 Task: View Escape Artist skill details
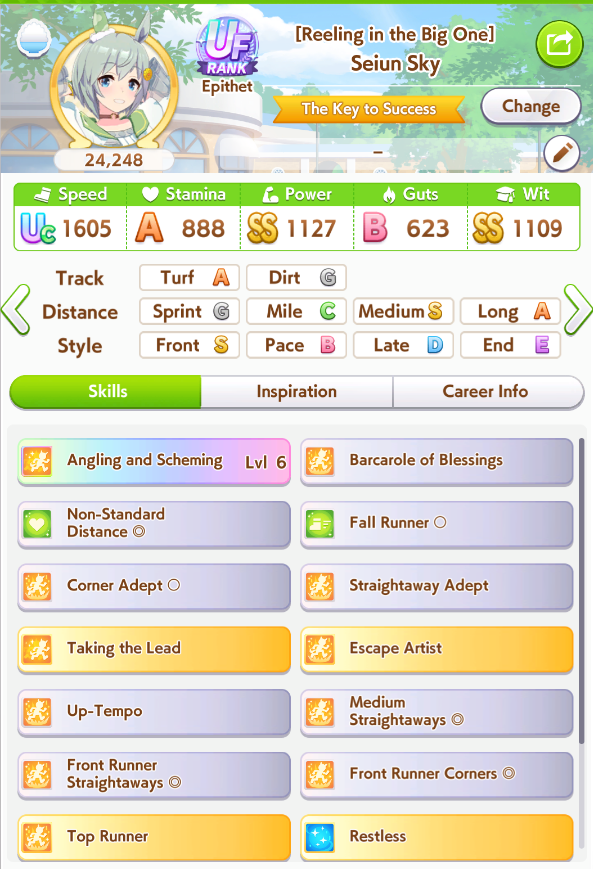tap(437, 650)
